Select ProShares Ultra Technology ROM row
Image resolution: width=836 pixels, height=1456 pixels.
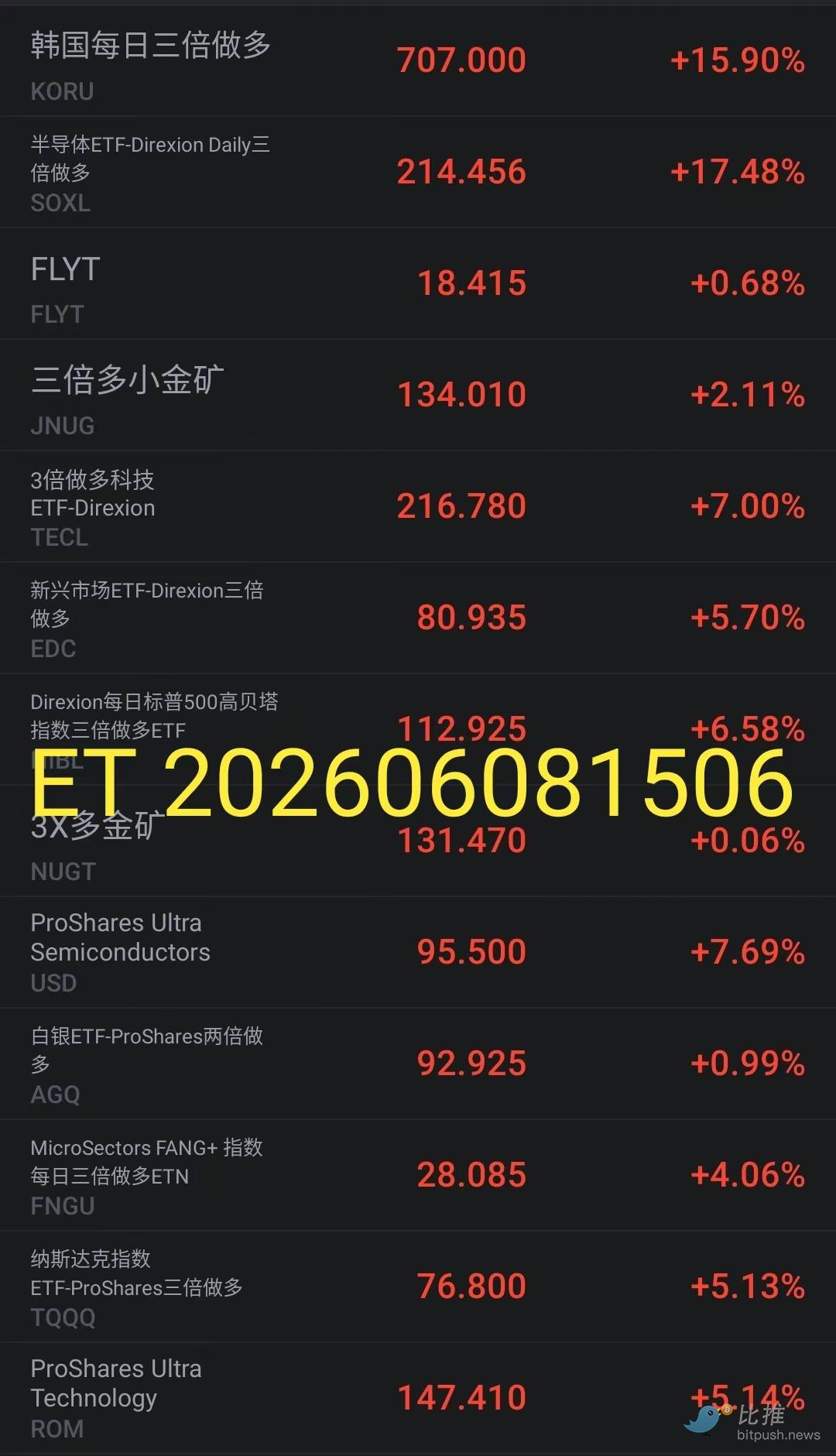[x=418, y=1399]
